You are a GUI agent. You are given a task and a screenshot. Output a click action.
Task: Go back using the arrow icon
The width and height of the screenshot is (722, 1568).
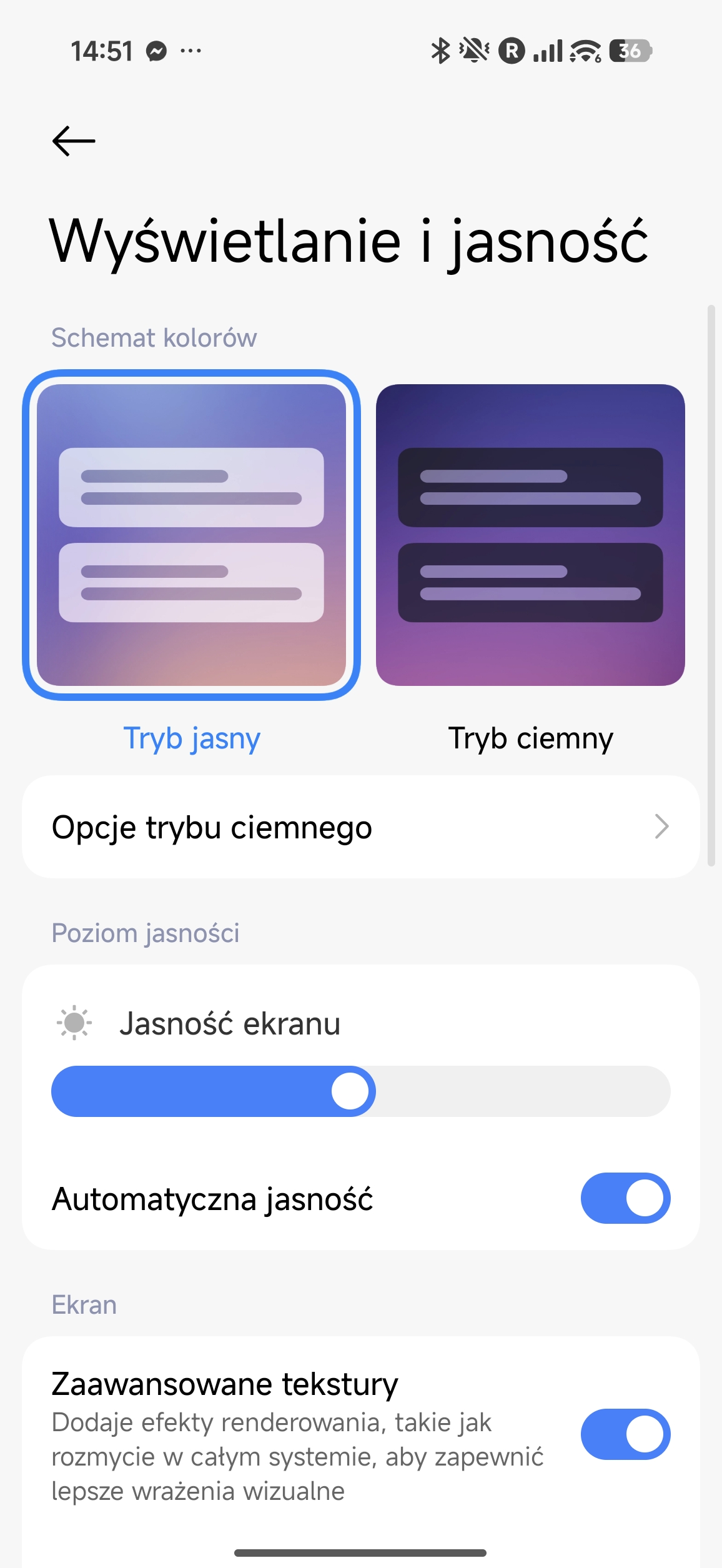tap(74, 141)
